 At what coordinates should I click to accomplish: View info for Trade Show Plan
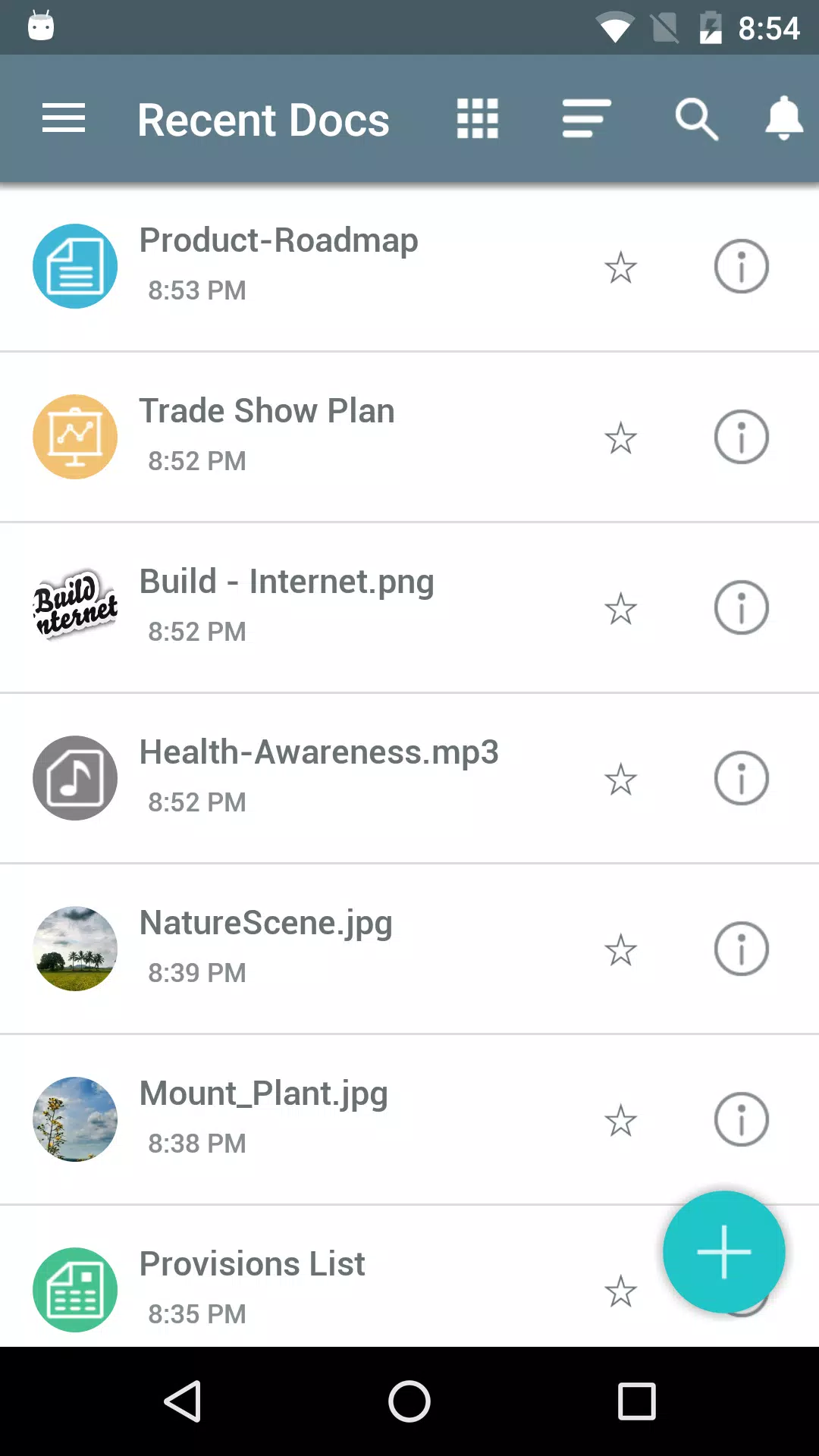(742, 437)
